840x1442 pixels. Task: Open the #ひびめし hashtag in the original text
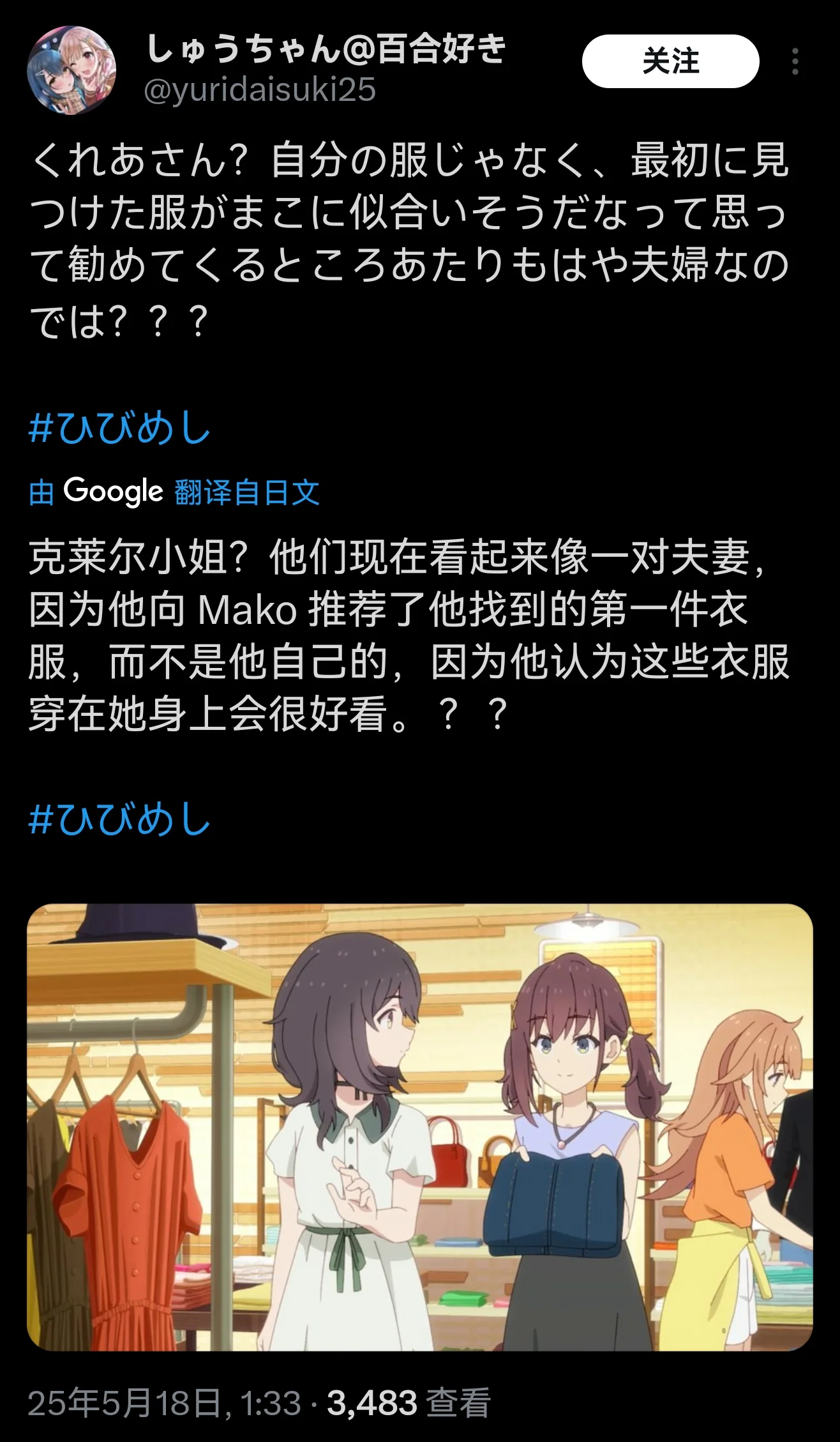pos(120,427)
